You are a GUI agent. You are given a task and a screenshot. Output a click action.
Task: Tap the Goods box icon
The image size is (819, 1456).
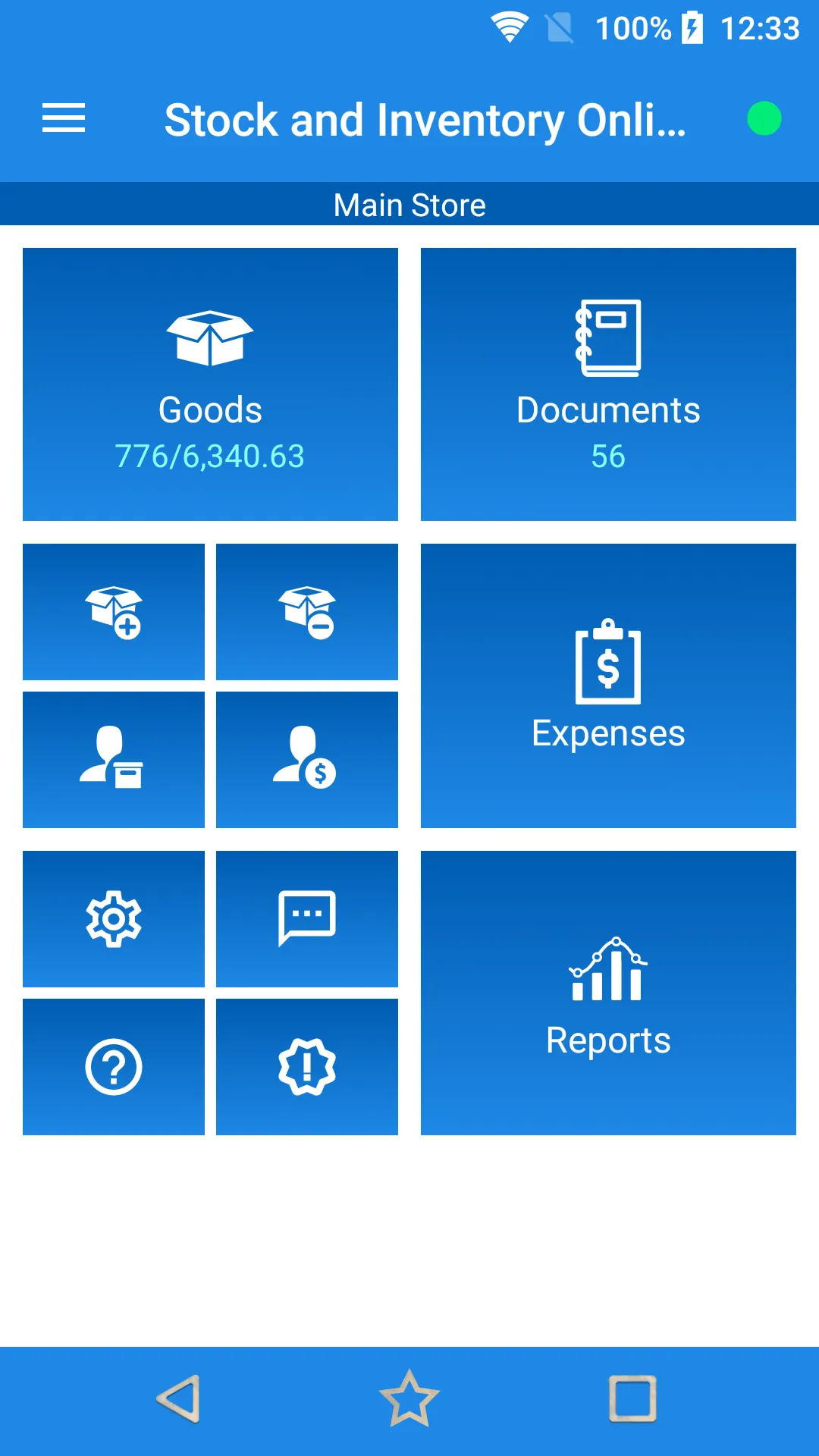(210, 337)
